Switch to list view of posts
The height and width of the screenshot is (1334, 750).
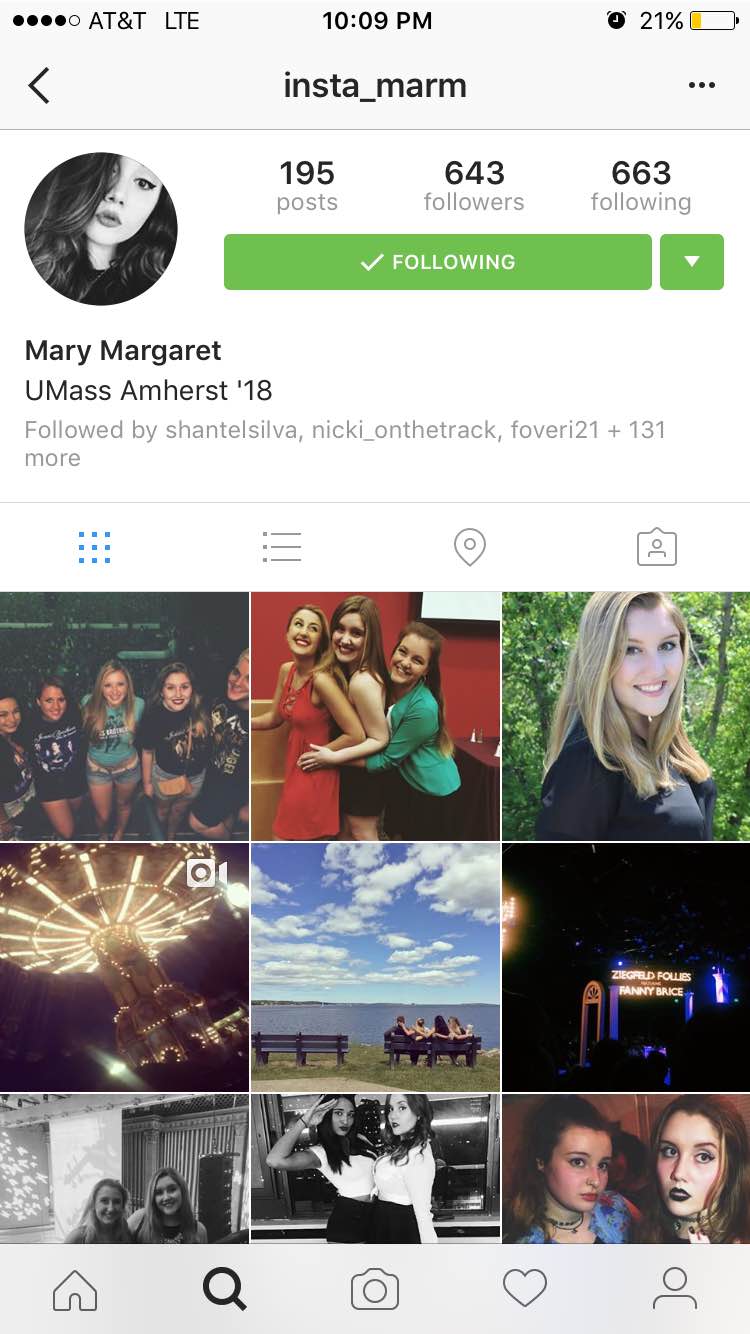tap(282, 547)
